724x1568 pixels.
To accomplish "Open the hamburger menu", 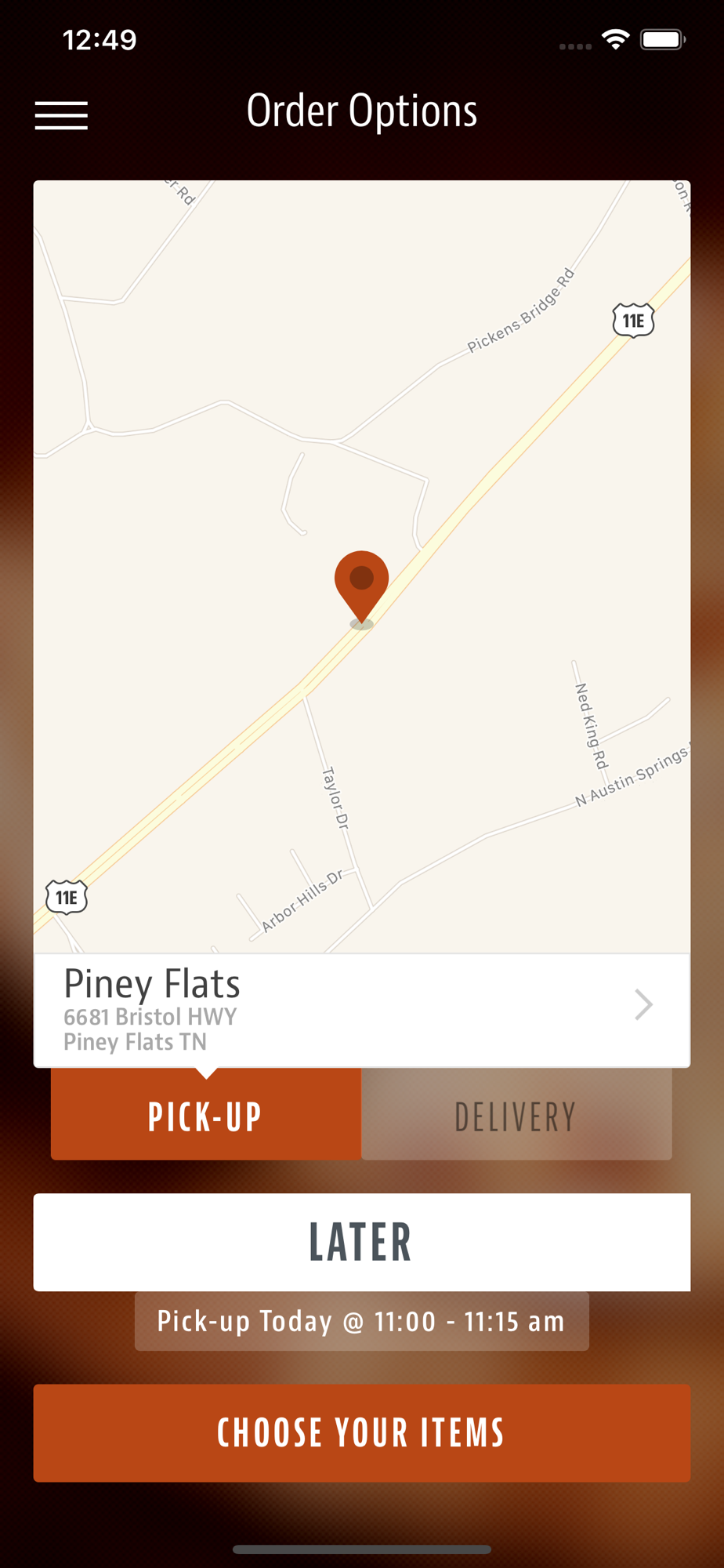I will (x=61, y=115).
